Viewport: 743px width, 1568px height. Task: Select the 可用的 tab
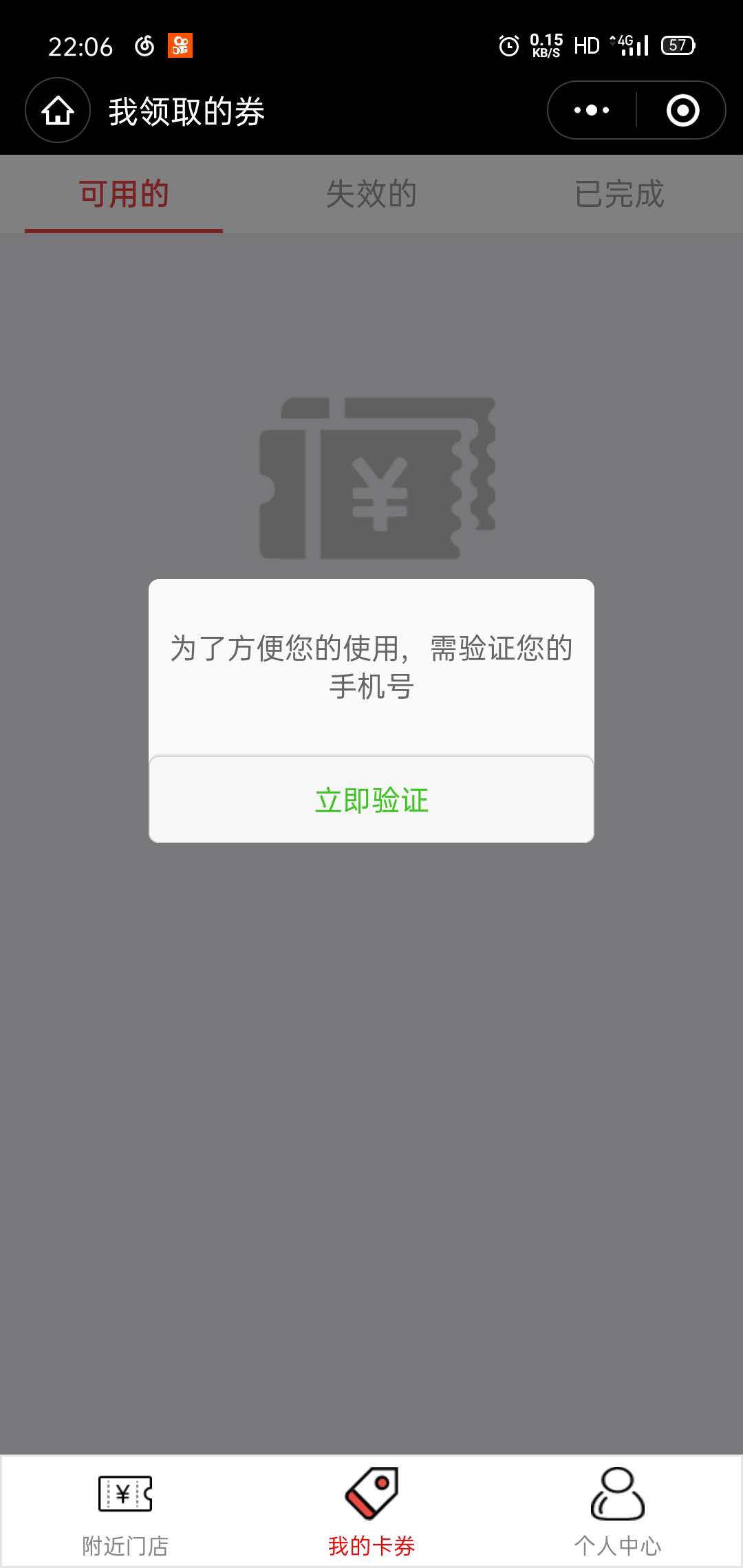[124, 194]
